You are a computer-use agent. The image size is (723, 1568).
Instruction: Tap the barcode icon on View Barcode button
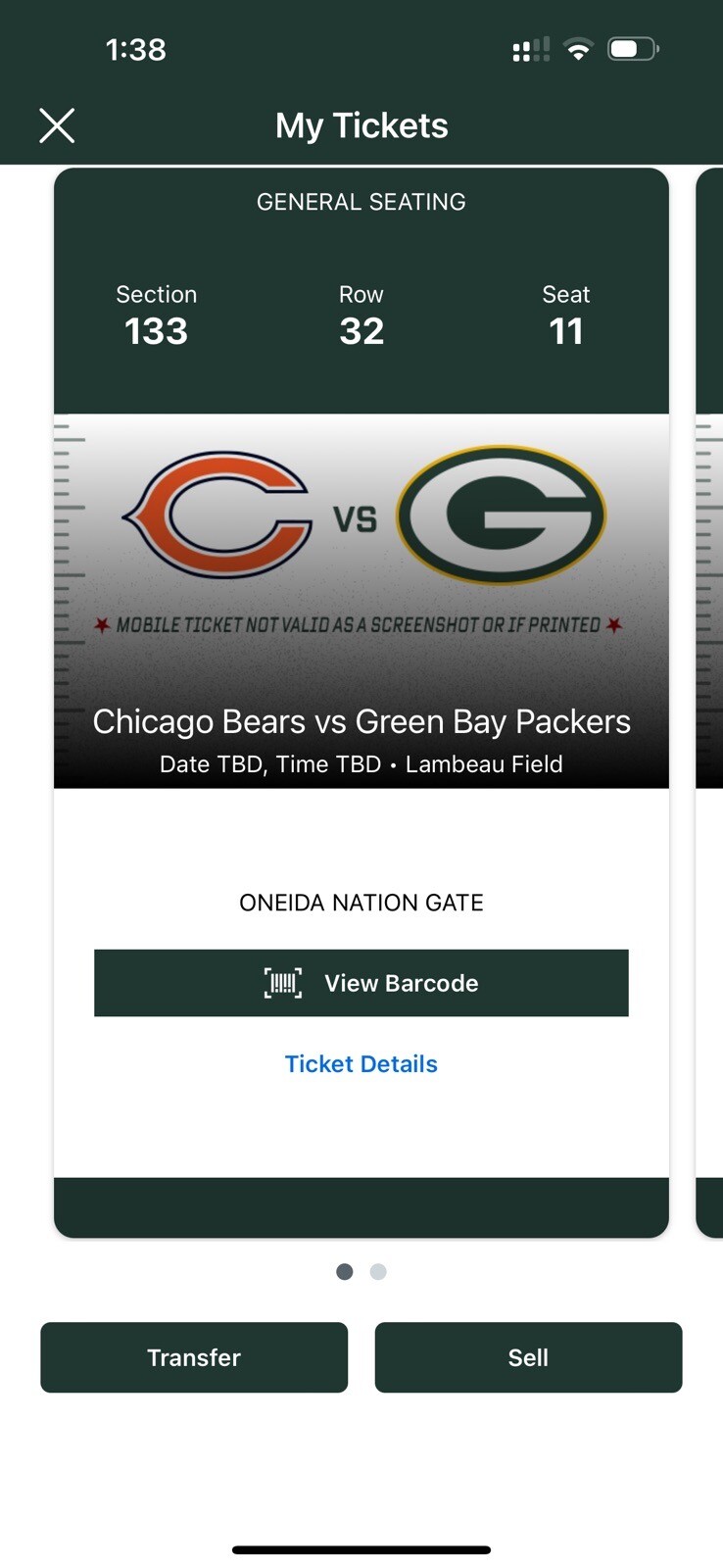click(x=282, y=982)
